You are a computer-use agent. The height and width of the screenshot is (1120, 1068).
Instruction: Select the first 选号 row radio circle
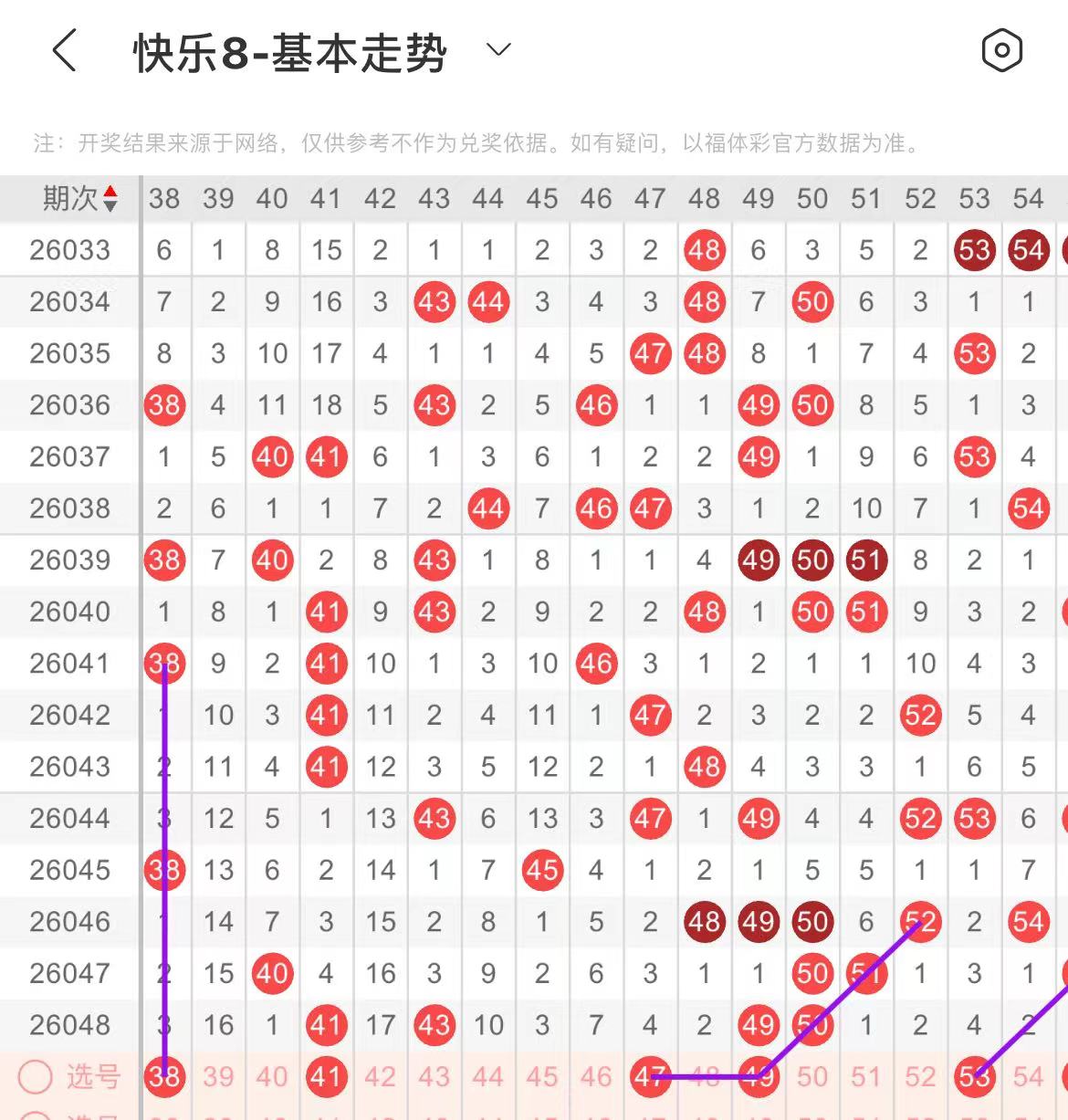36,1077
